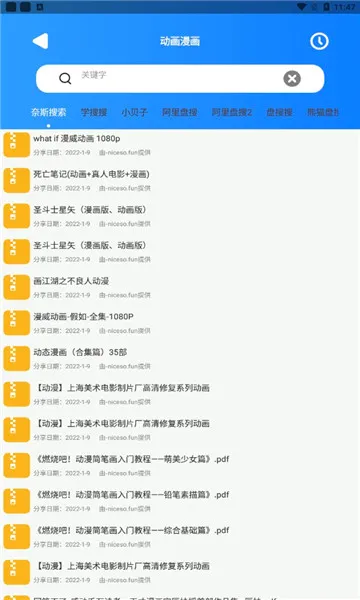Clear the search box with the X button
This screenshot has width=360, height=600.
click(292, 78)
